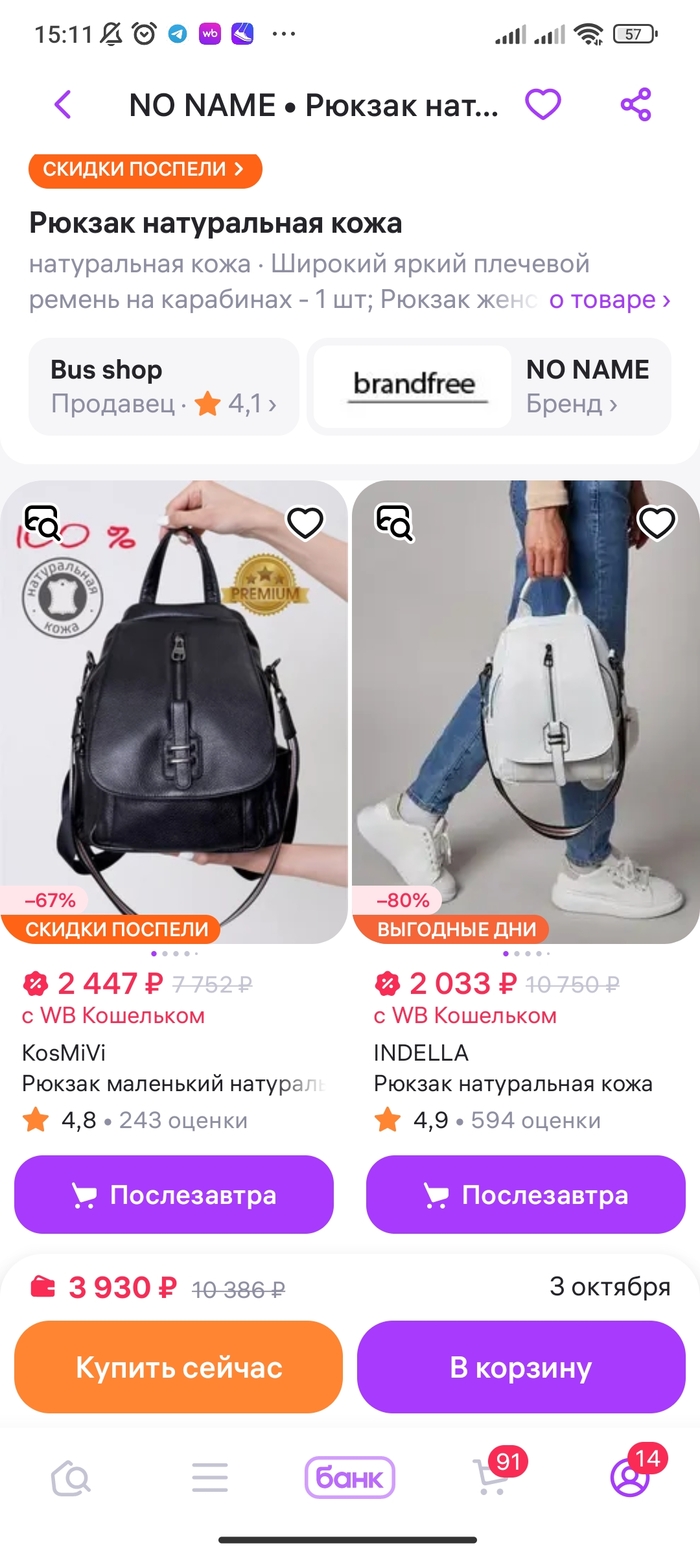Open the INDELLA white backpack card

pyautogui.click(x=526, y=710)
